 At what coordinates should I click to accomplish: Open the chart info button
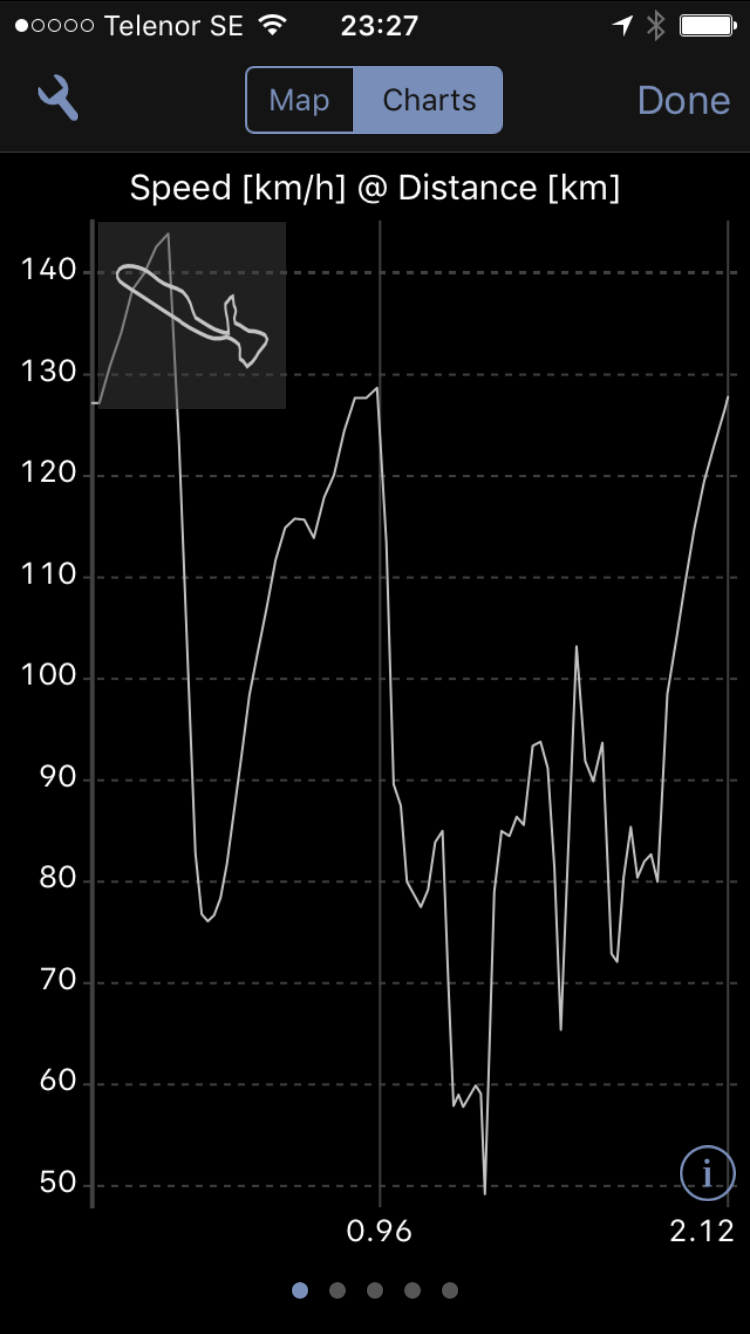(x=707, y=1172)
